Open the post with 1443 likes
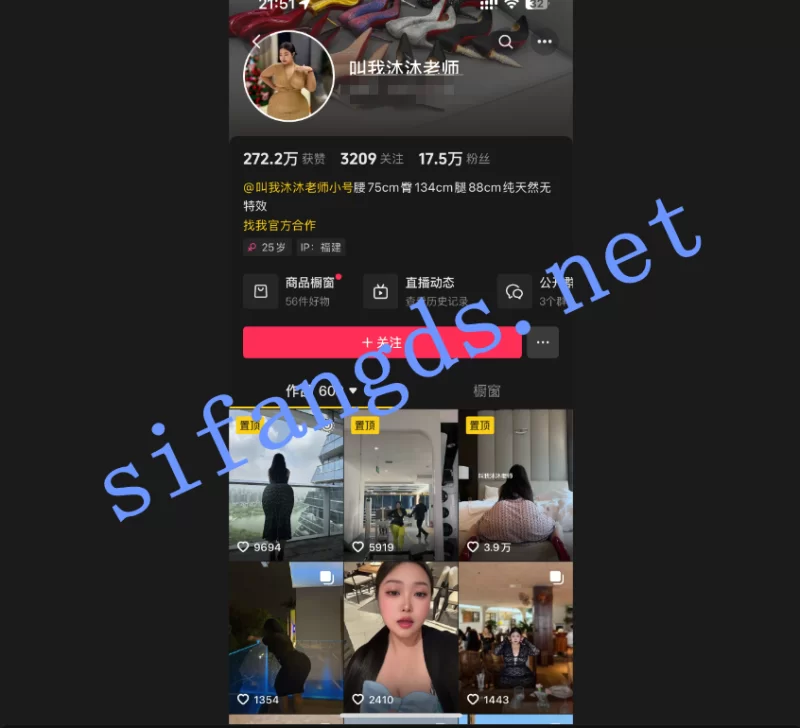This screenshot has height=728, width=800. [x=516, y=637]
